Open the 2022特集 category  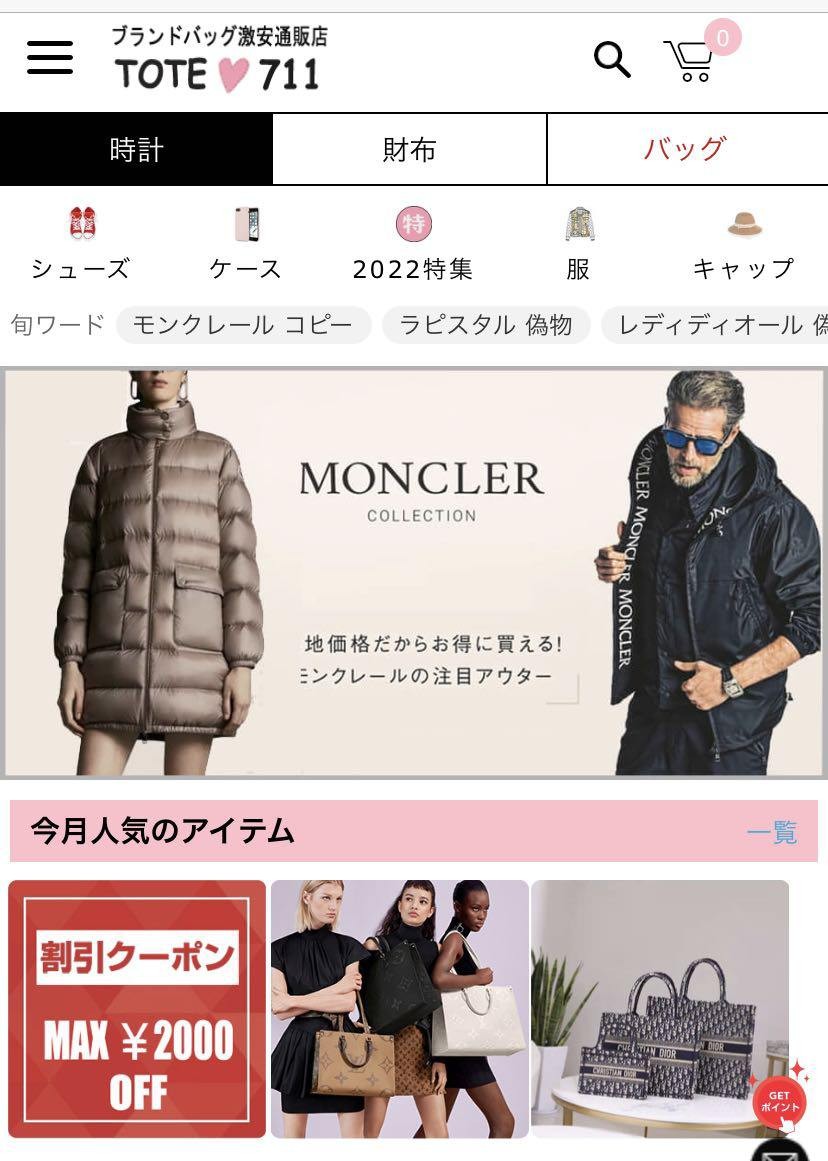413,244
